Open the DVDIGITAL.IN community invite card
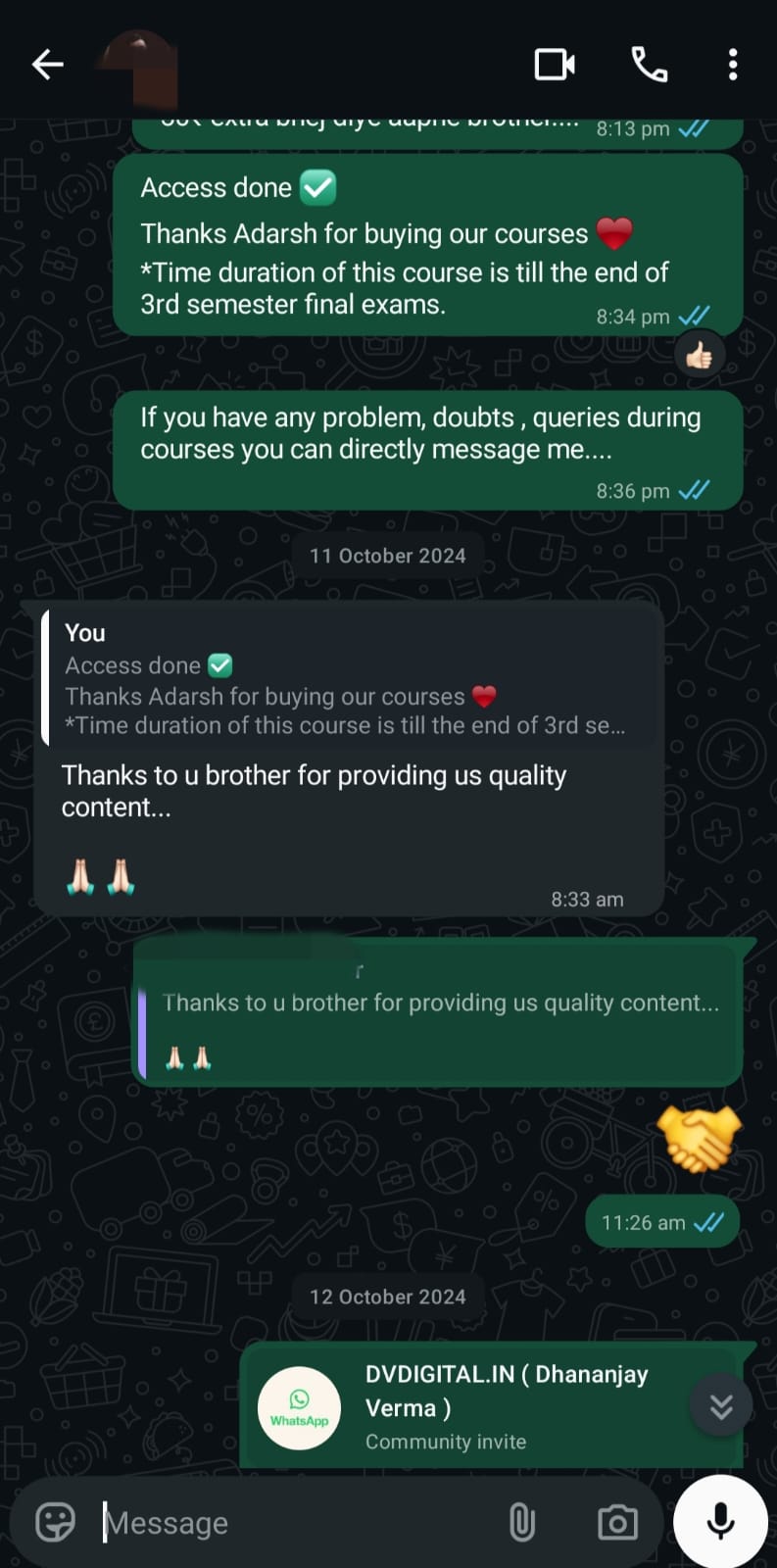The height and width of the screenshot is (1568, 777). pos(470,1406)
